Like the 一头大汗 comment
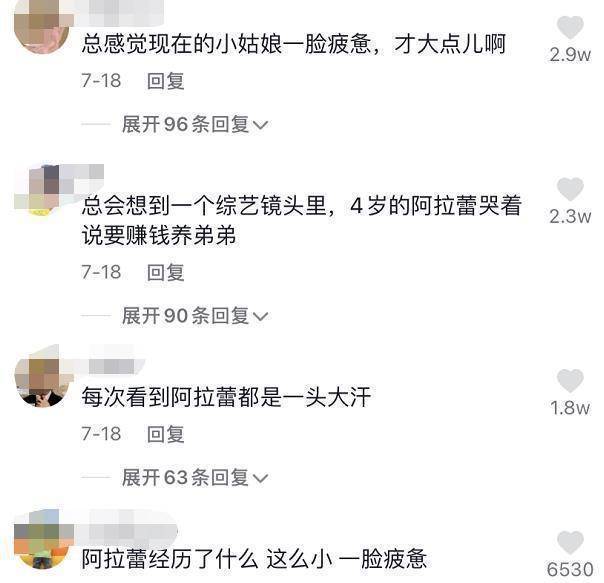 570,380
